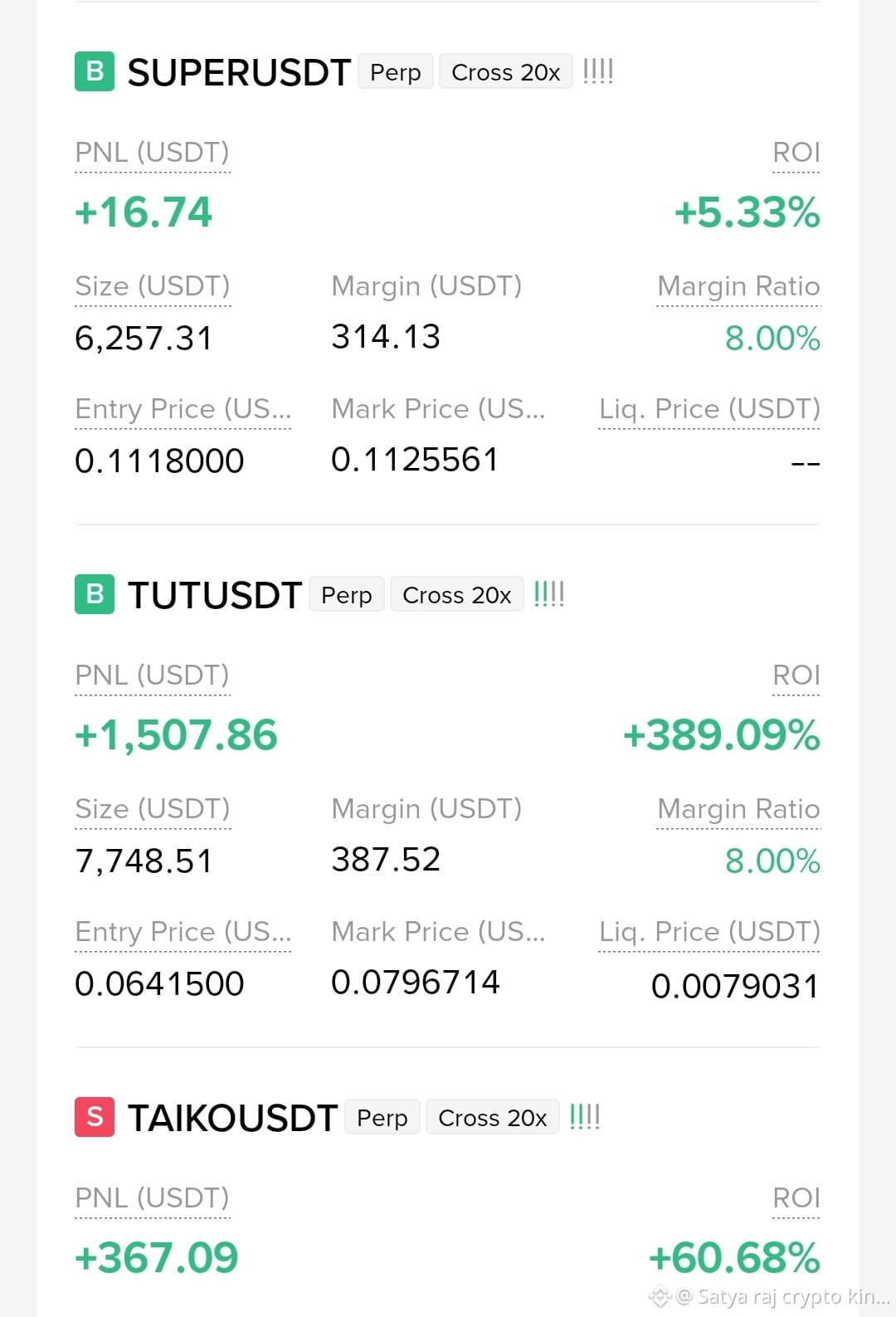Viewport: 896px width, 1317px height.
Task: Tap the Size (USDT) label under SUPERUSDT
Action: click(x=153, y=286)
